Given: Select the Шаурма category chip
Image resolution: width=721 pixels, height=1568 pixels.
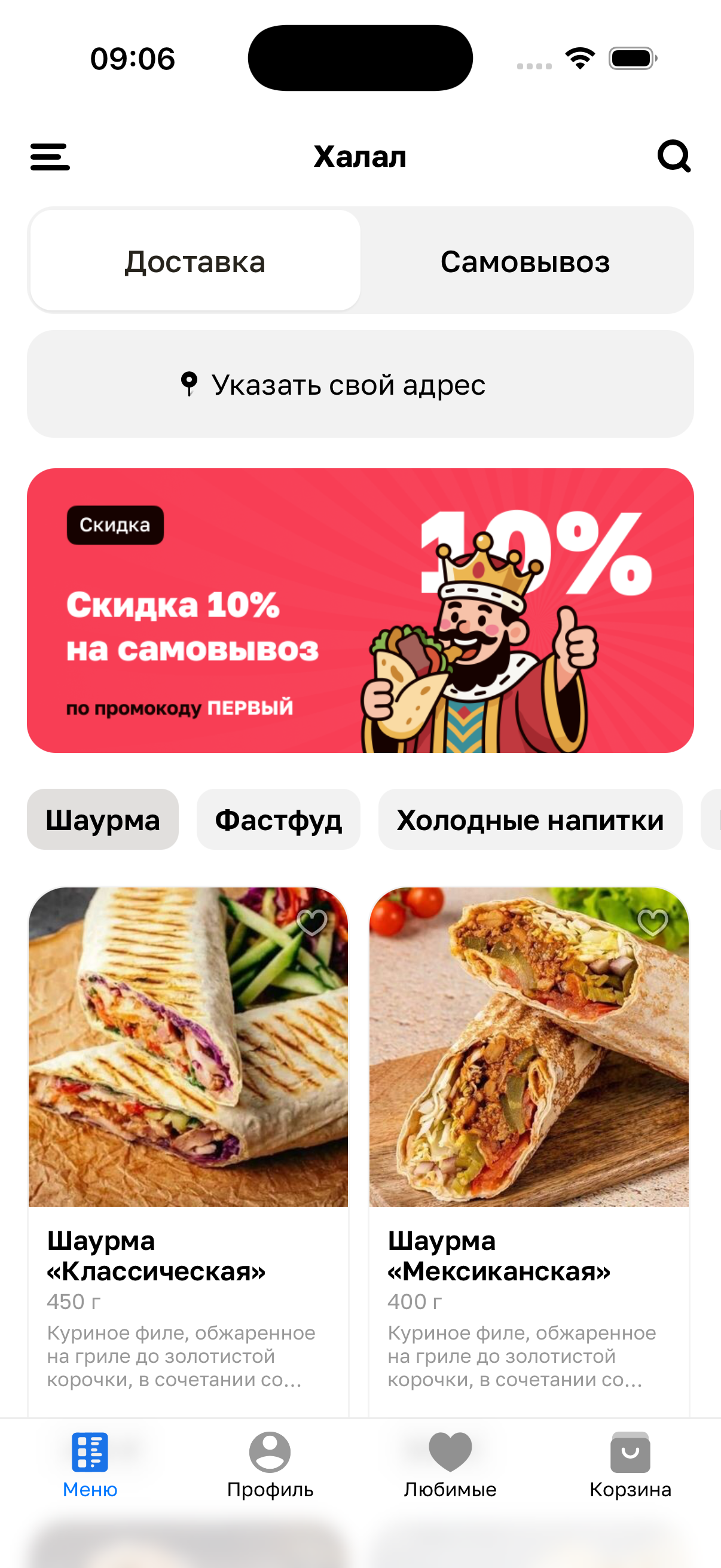Looking at the screenshot, I should (x=103, y=819).
